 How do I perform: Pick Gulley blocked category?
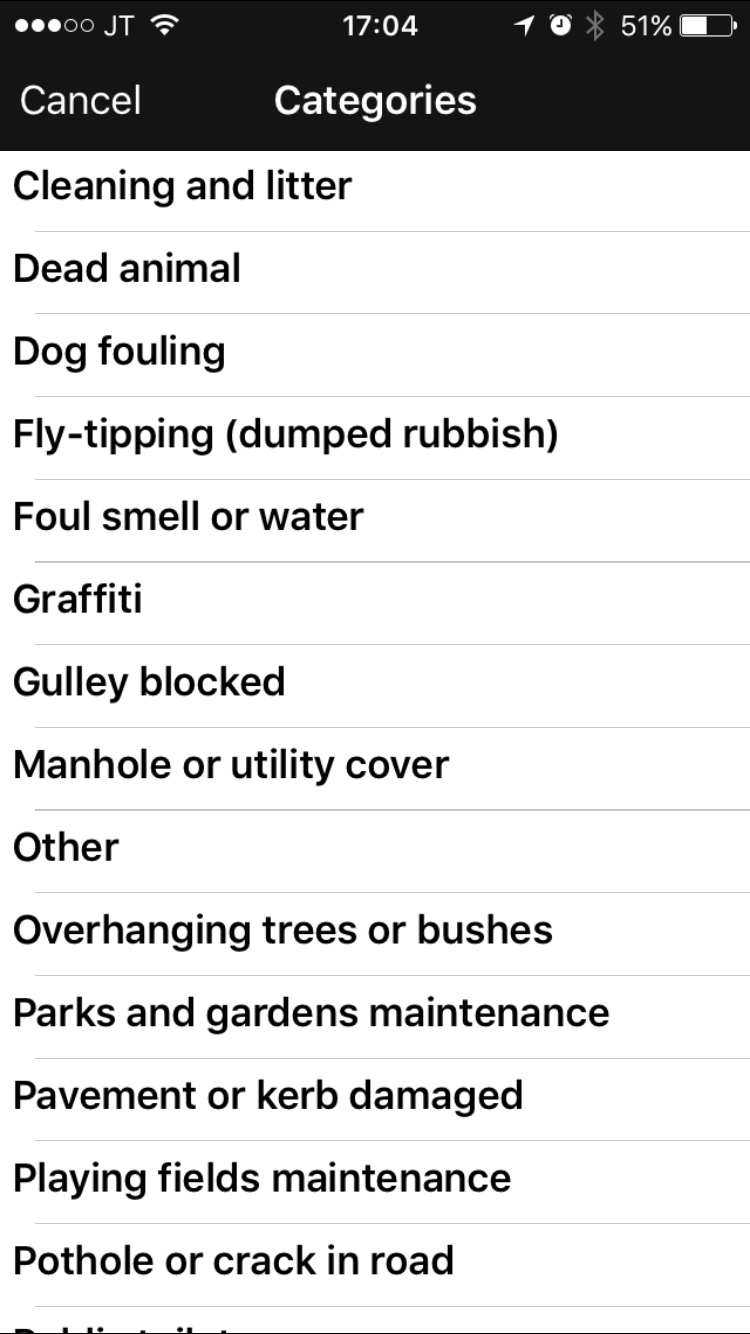(375, 686)
